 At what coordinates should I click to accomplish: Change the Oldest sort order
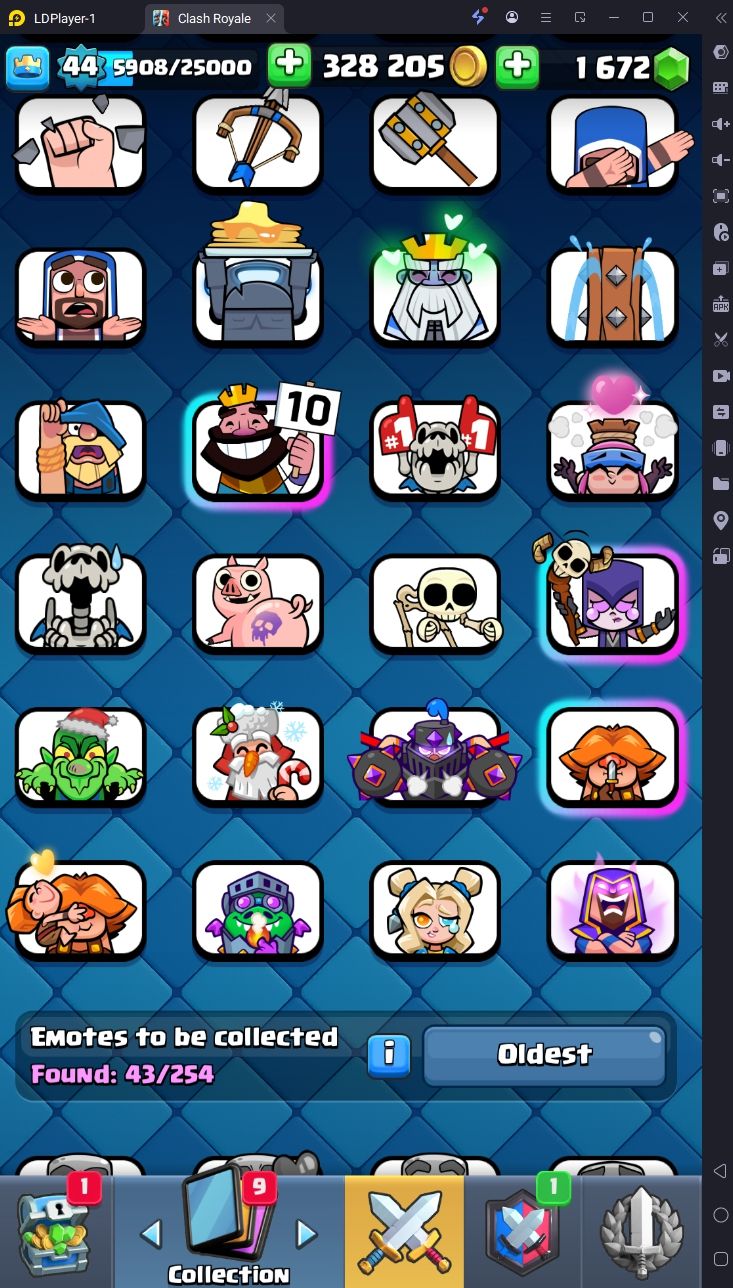[544, 1054]
